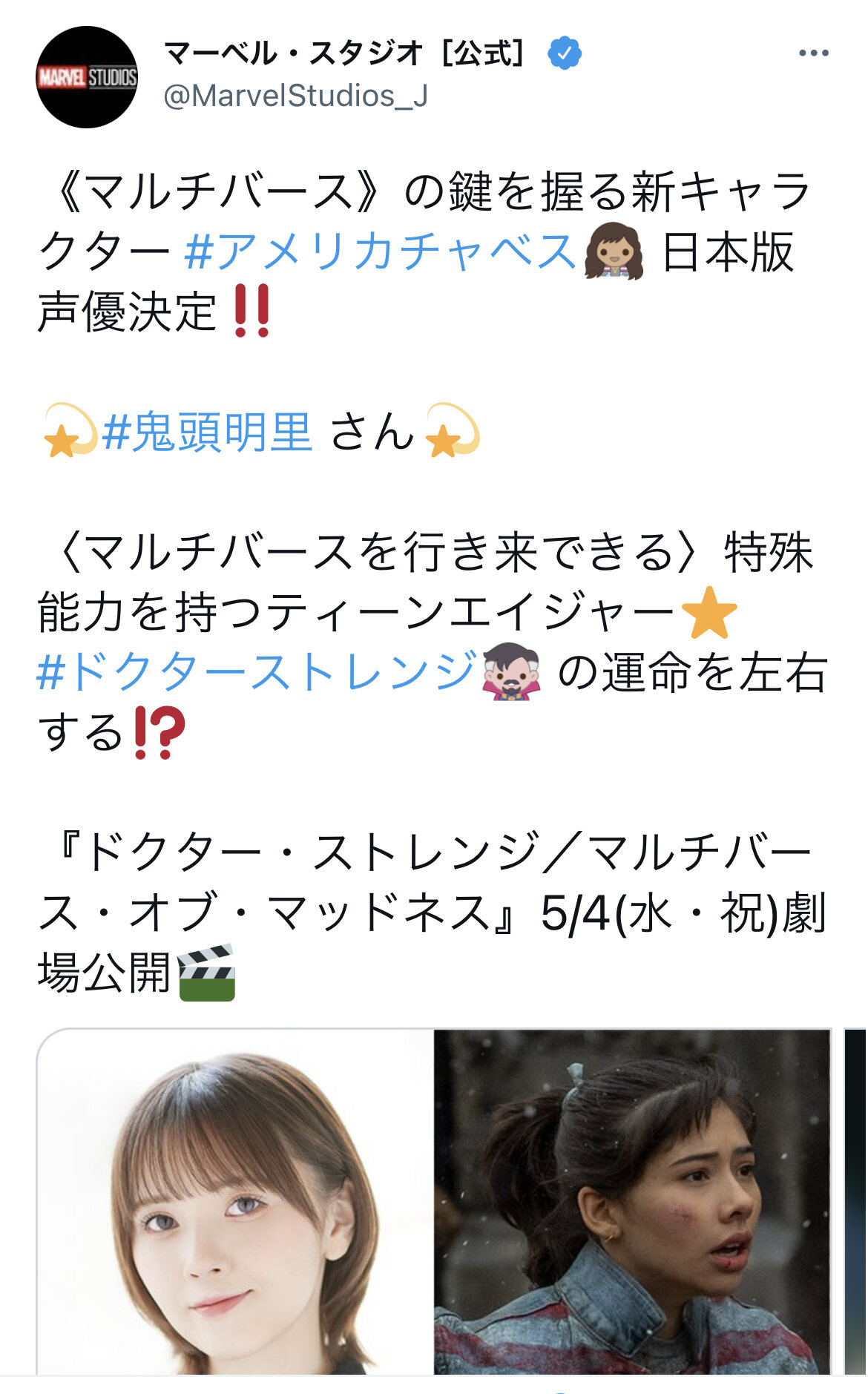View the movie still in denim jacket
Screen dimensions: 868x1394
(x=631, y=1202)
